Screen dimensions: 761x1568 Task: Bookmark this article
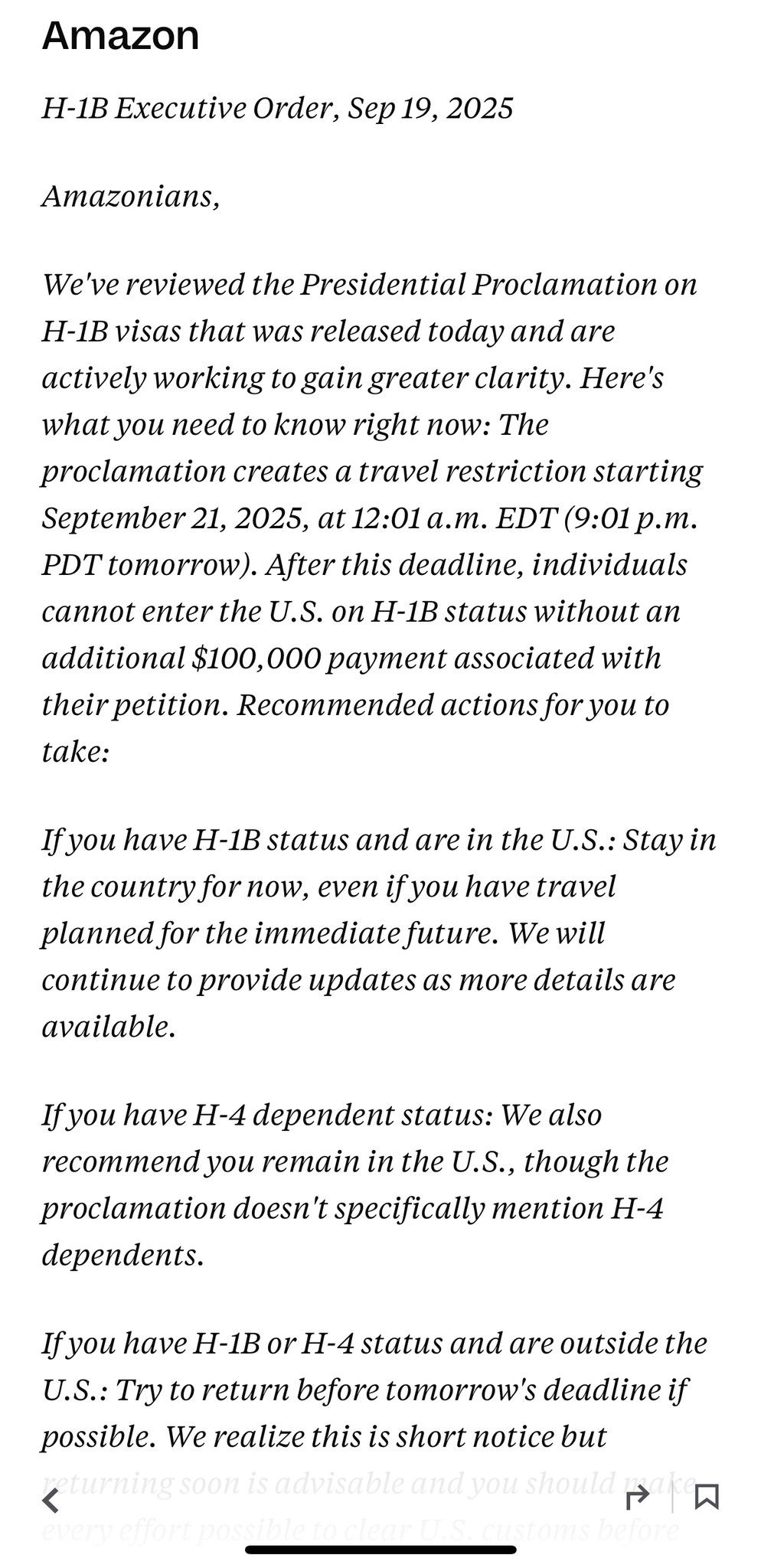pyautogui.click(x=706, y=1497)
